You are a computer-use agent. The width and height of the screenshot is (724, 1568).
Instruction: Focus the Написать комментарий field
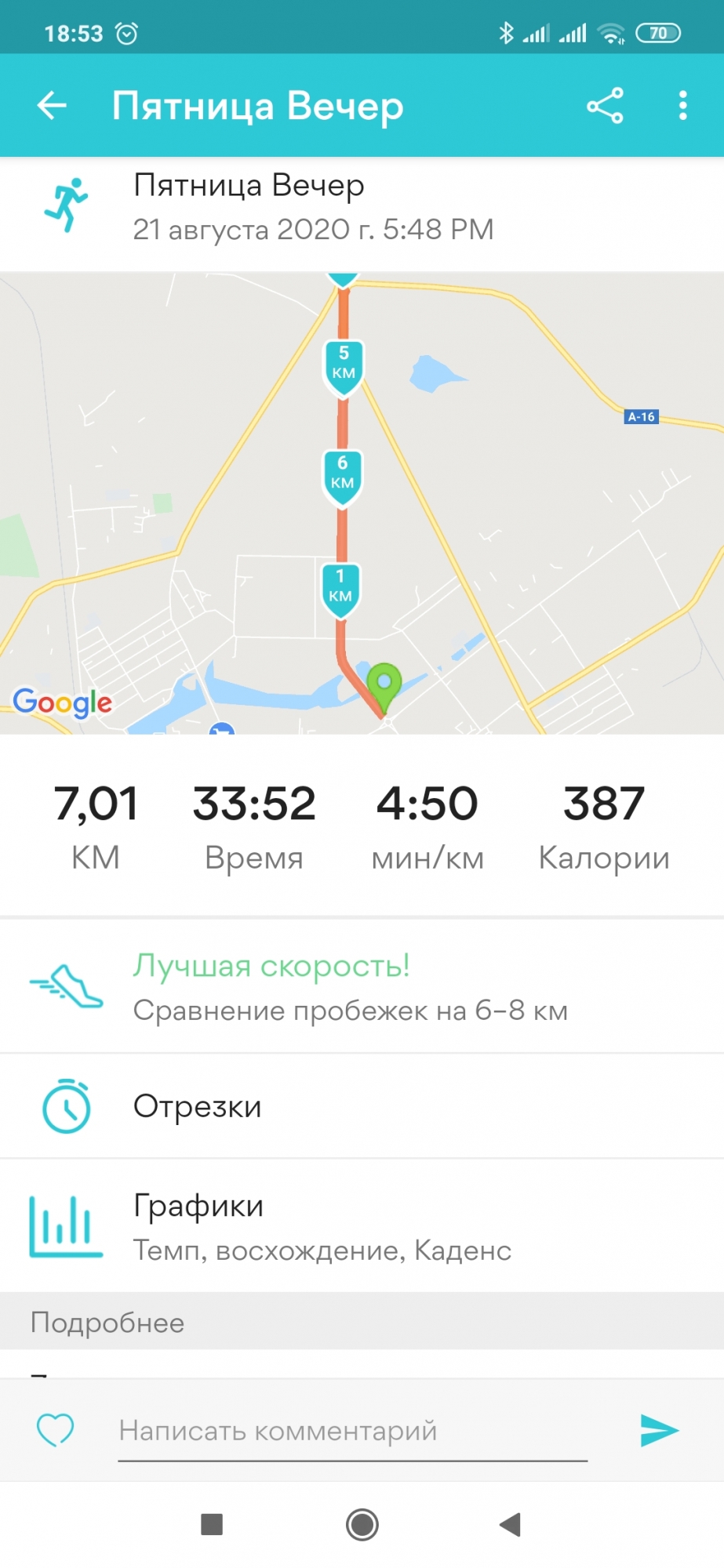click(352, 1432)
